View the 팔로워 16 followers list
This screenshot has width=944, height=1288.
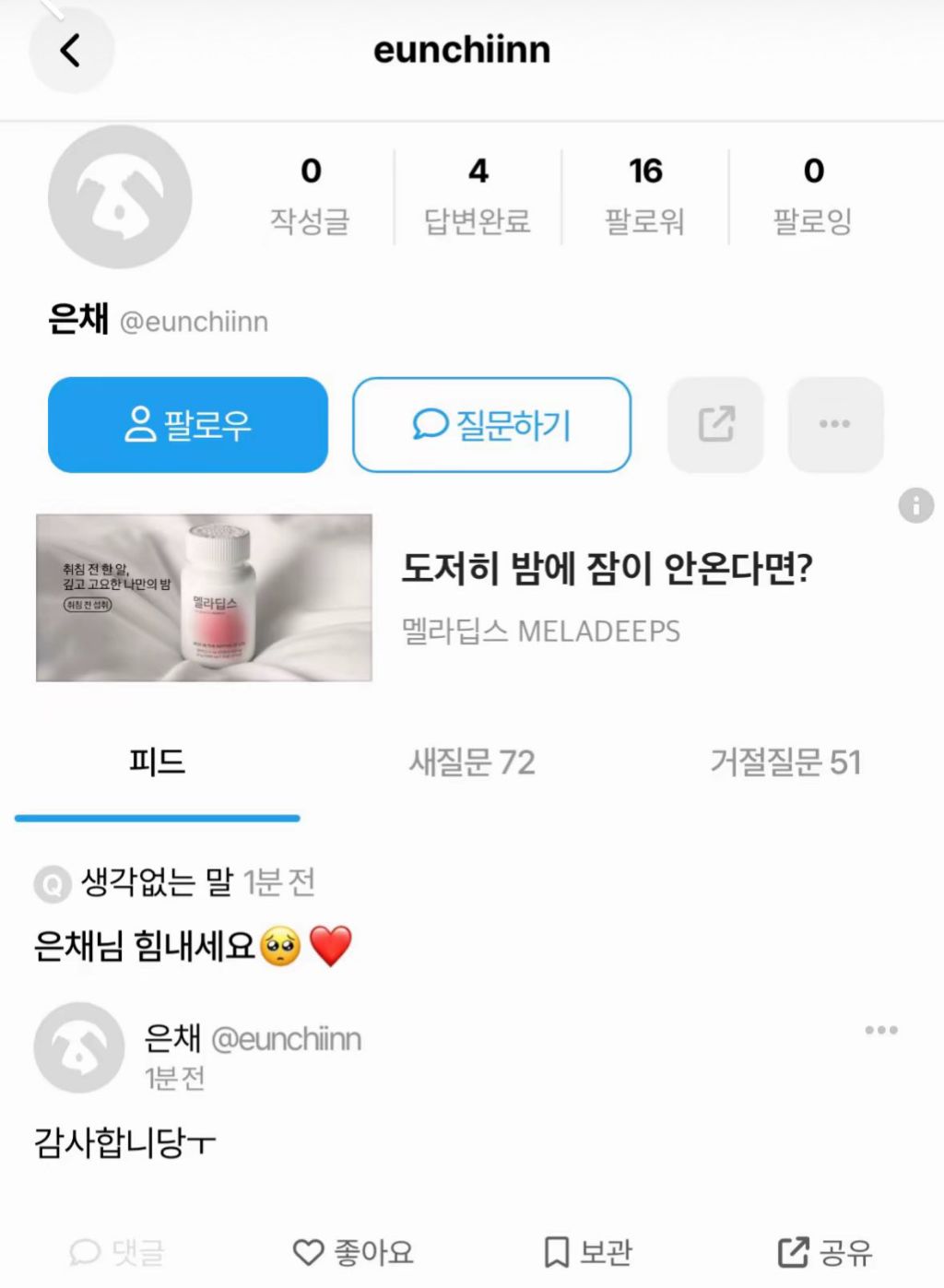coord(645,195)
